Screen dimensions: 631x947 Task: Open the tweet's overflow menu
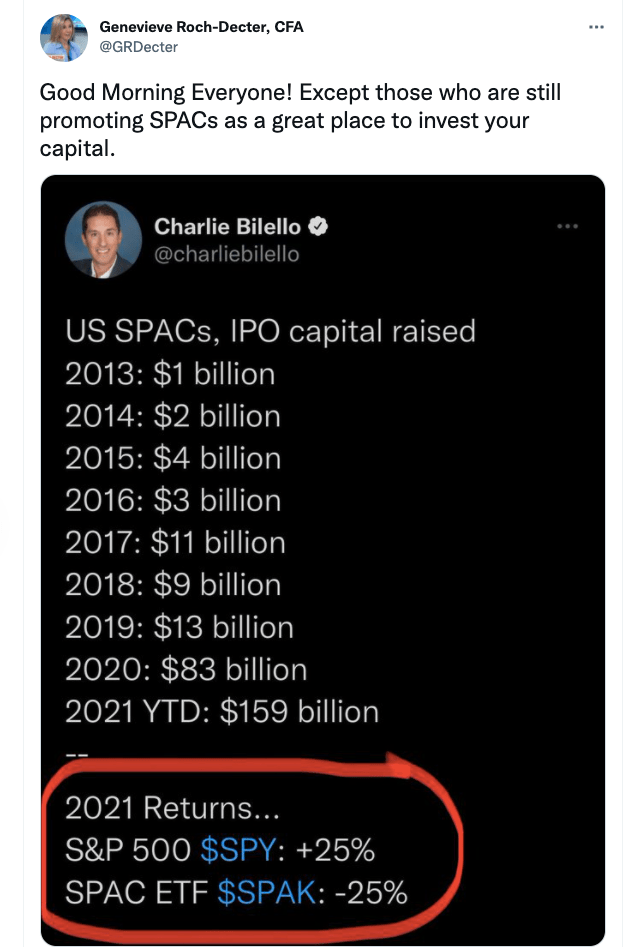pos(597,27)
